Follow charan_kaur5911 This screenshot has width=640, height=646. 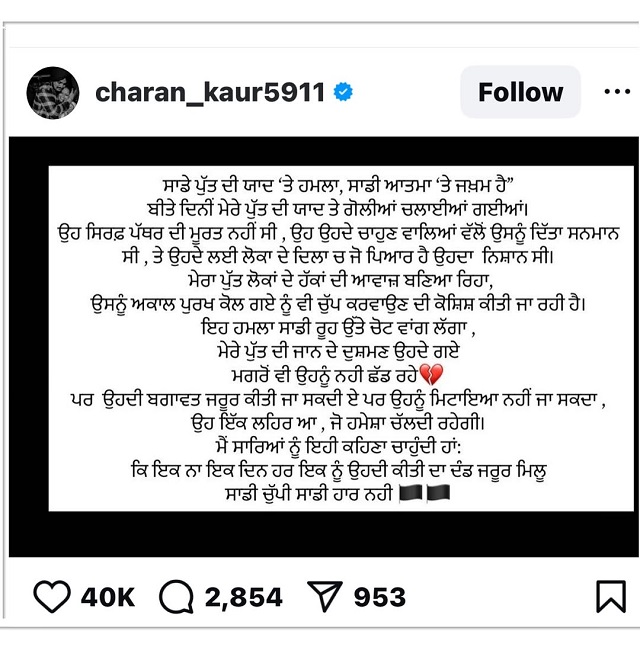pos(520,93)
